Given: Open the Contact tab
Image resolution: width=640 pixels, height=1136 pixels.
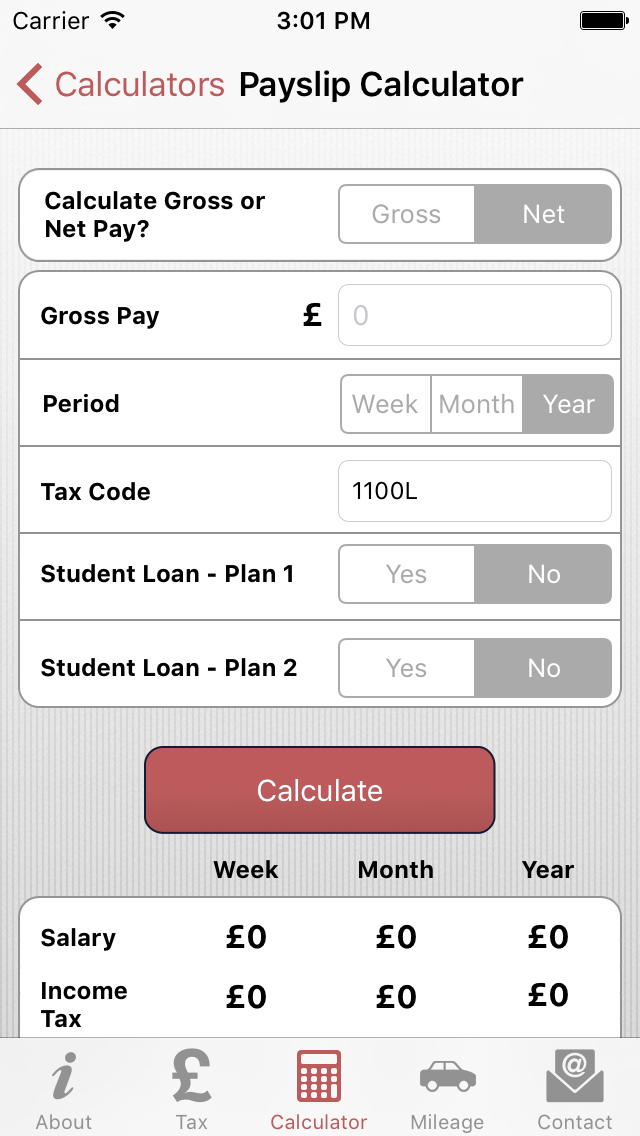Looking at the screenshot, I should [x=575, y=1090].
